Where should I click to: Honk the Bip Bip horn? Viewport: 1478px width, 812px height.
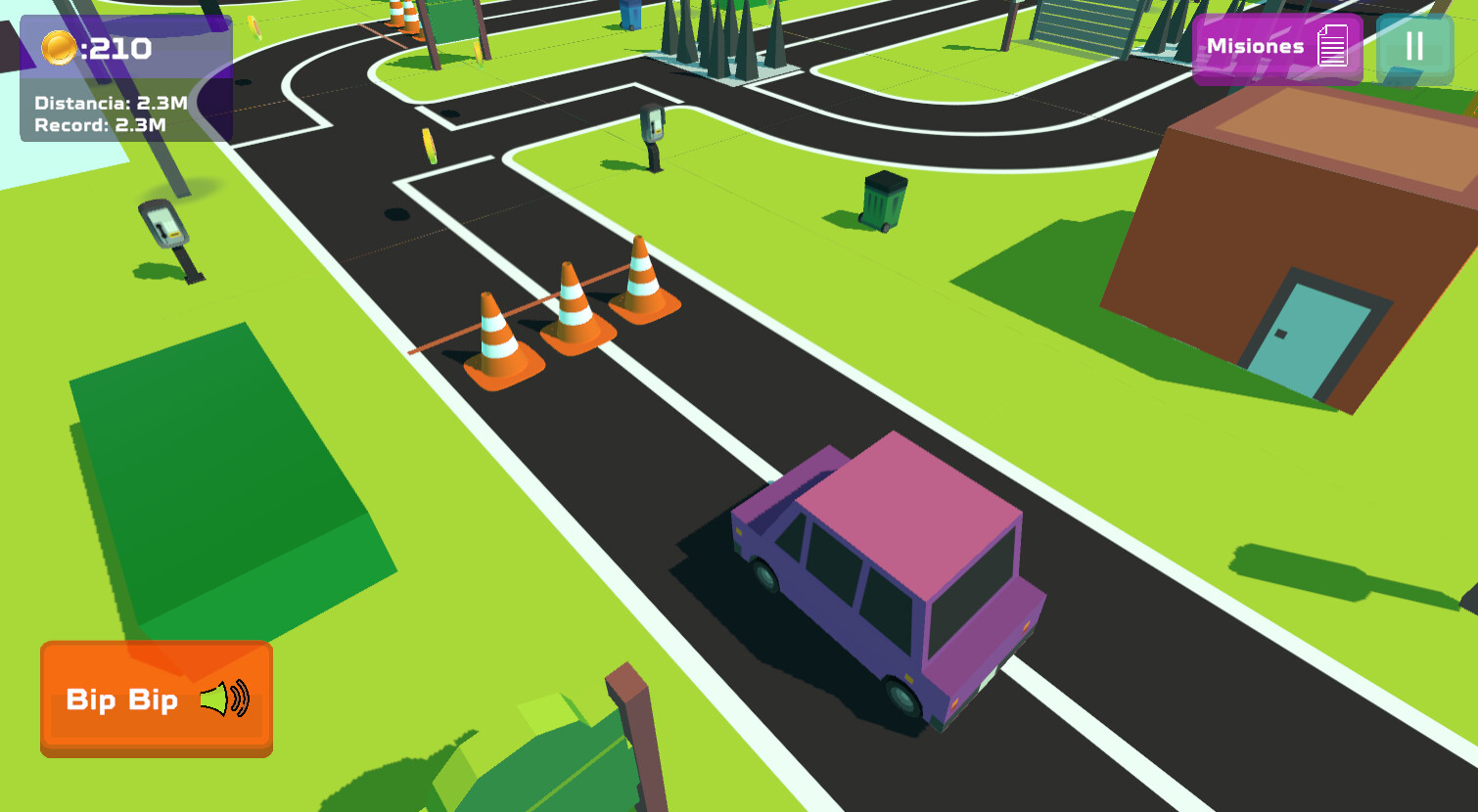click(x=157, y=699)
